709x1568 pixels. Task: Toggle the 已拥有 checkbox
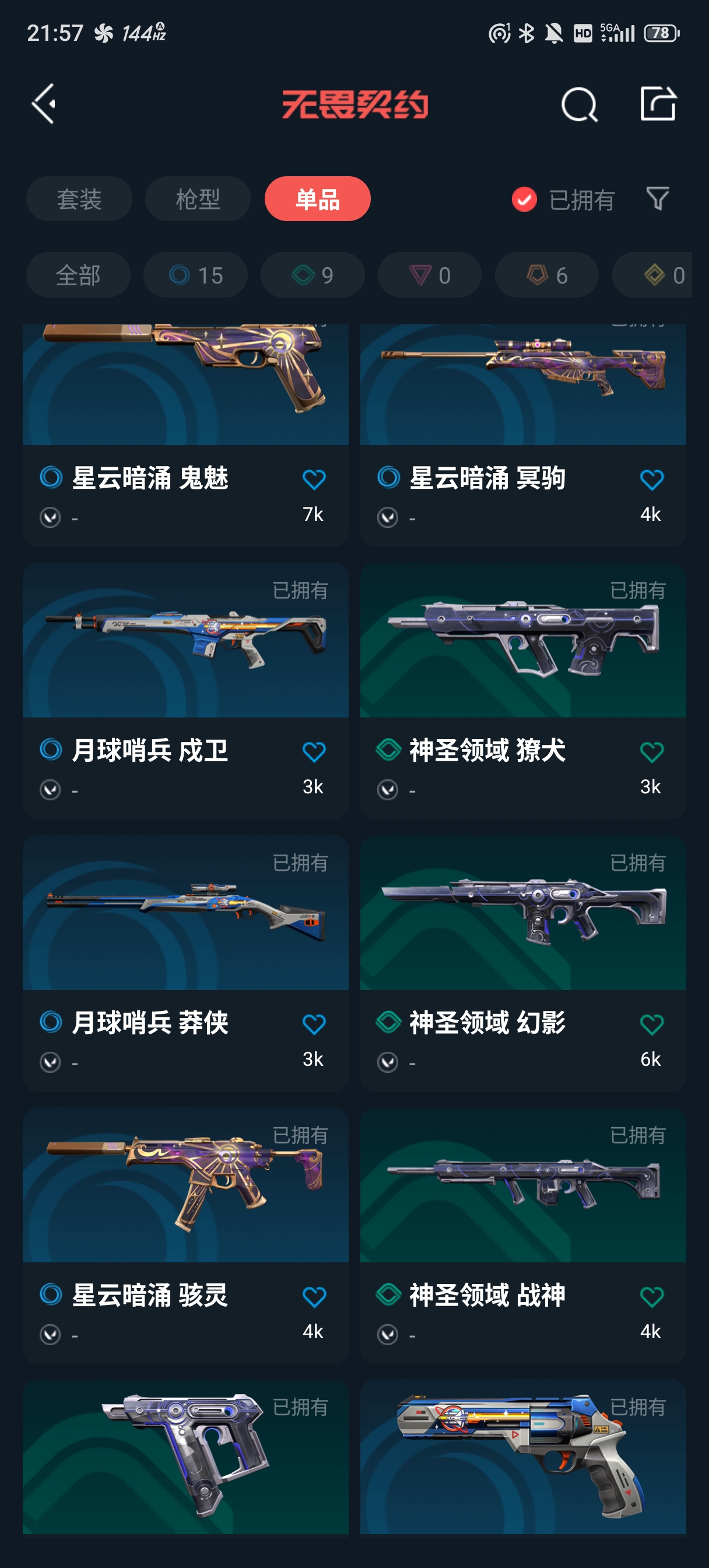[x=524, y=199]
